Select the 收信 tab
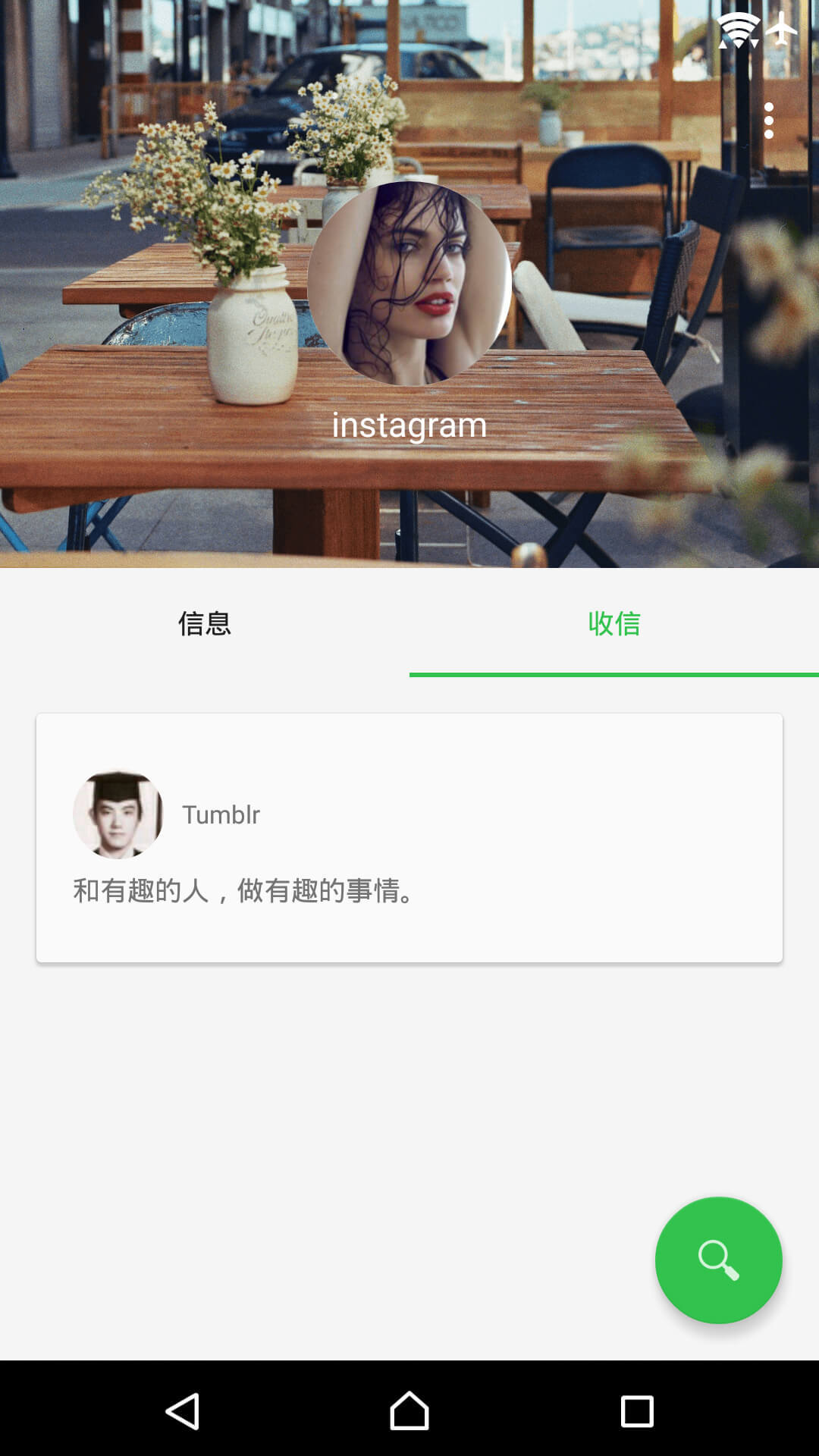 click(614, 623)
